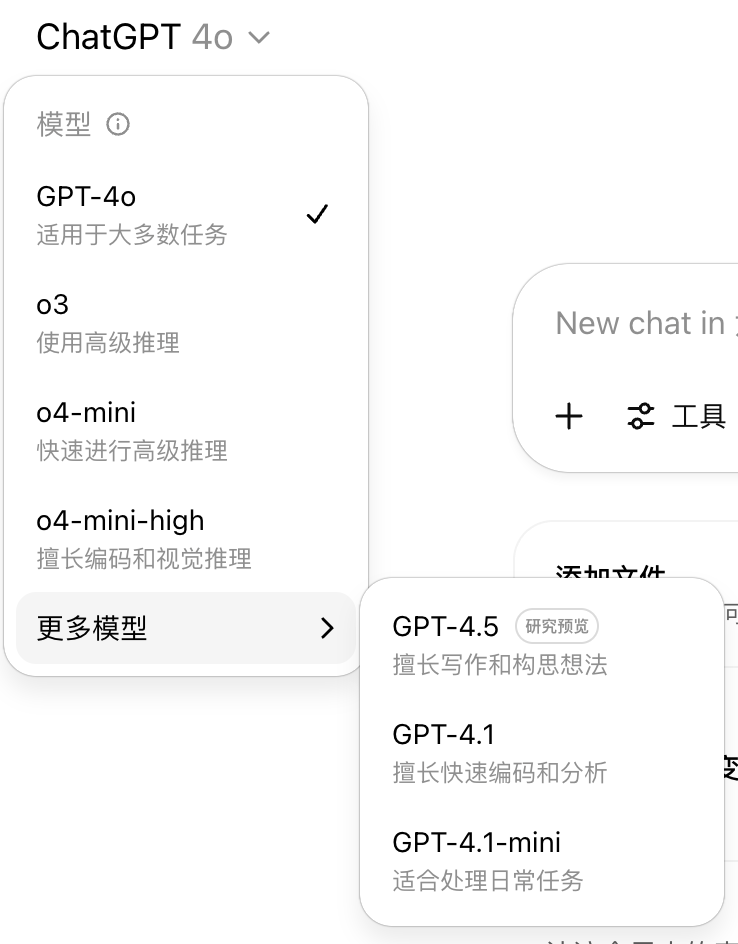Click the 研究预览 badge next to GPT-4.5

[556, 626]
